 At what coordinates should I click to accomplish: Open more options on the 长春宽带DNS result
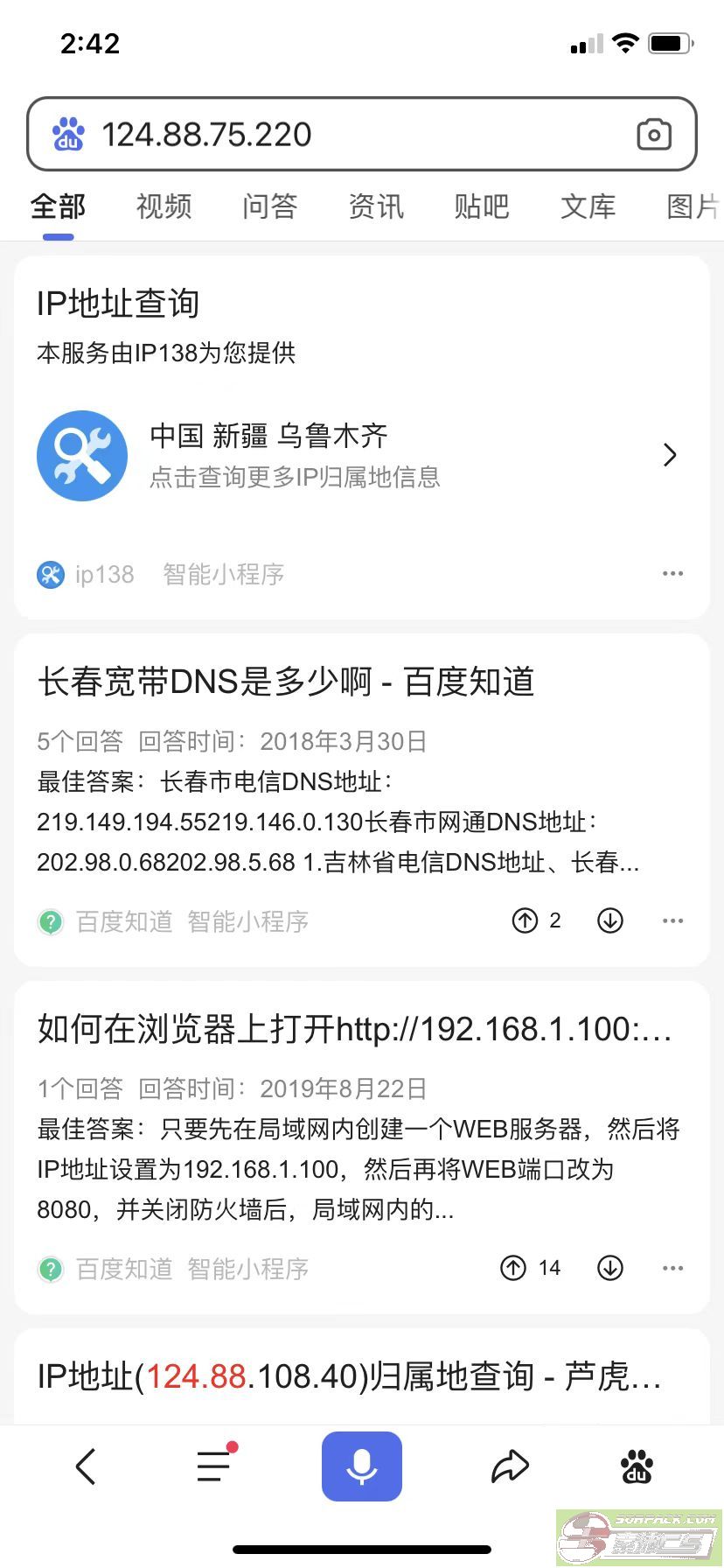pos(672,920)
